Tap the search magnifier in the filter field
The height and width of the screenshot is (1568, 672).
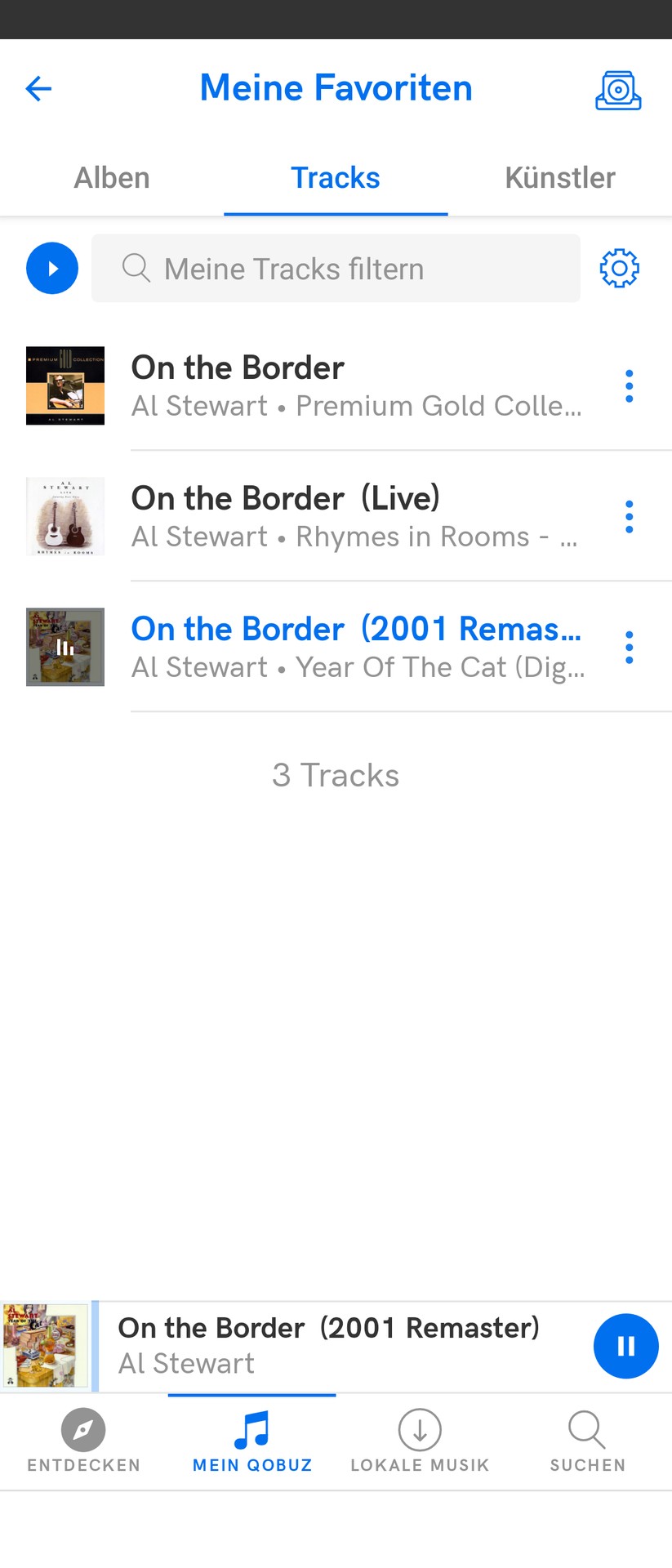point(136,268)
